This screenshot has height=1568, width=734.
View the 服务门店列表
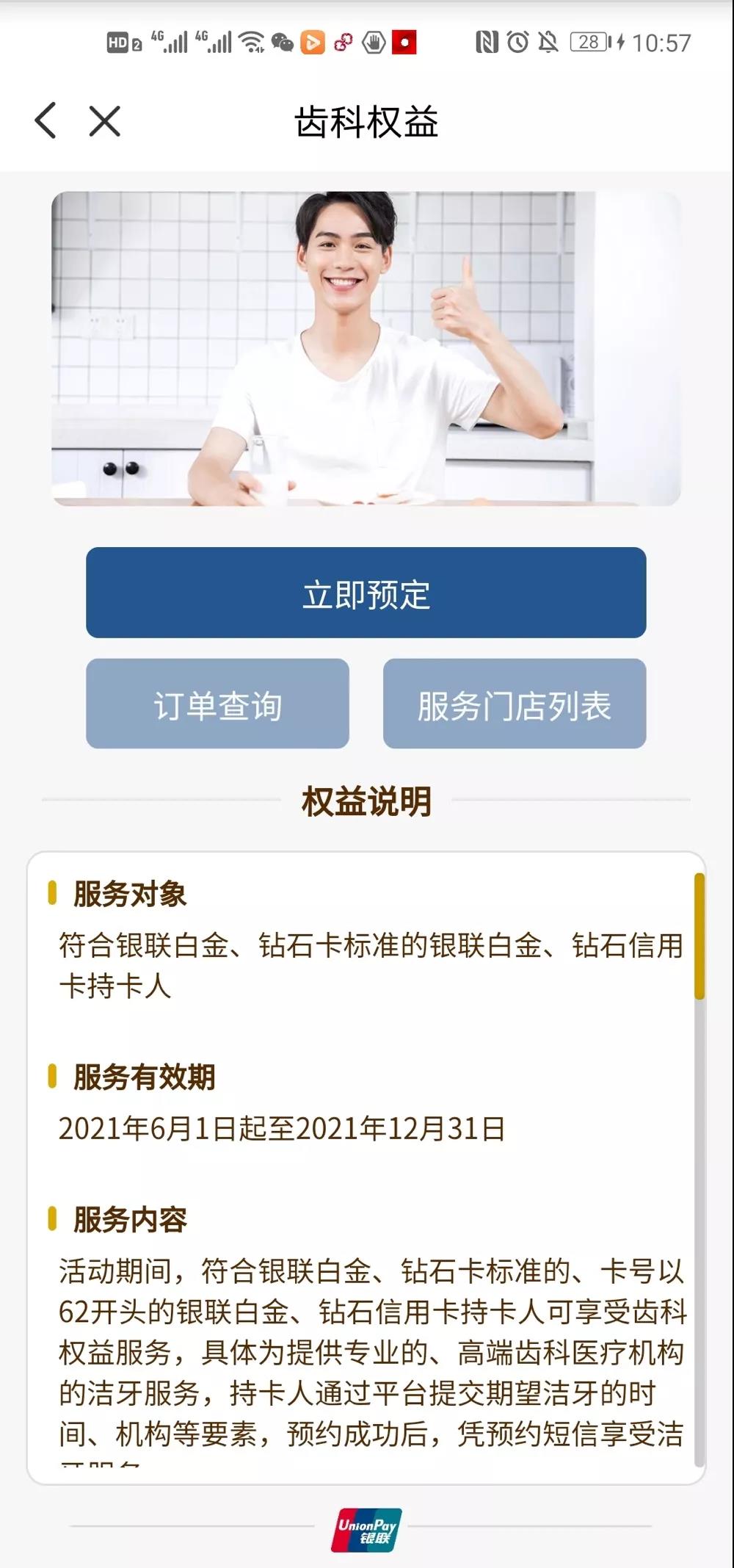click(514, 704)
